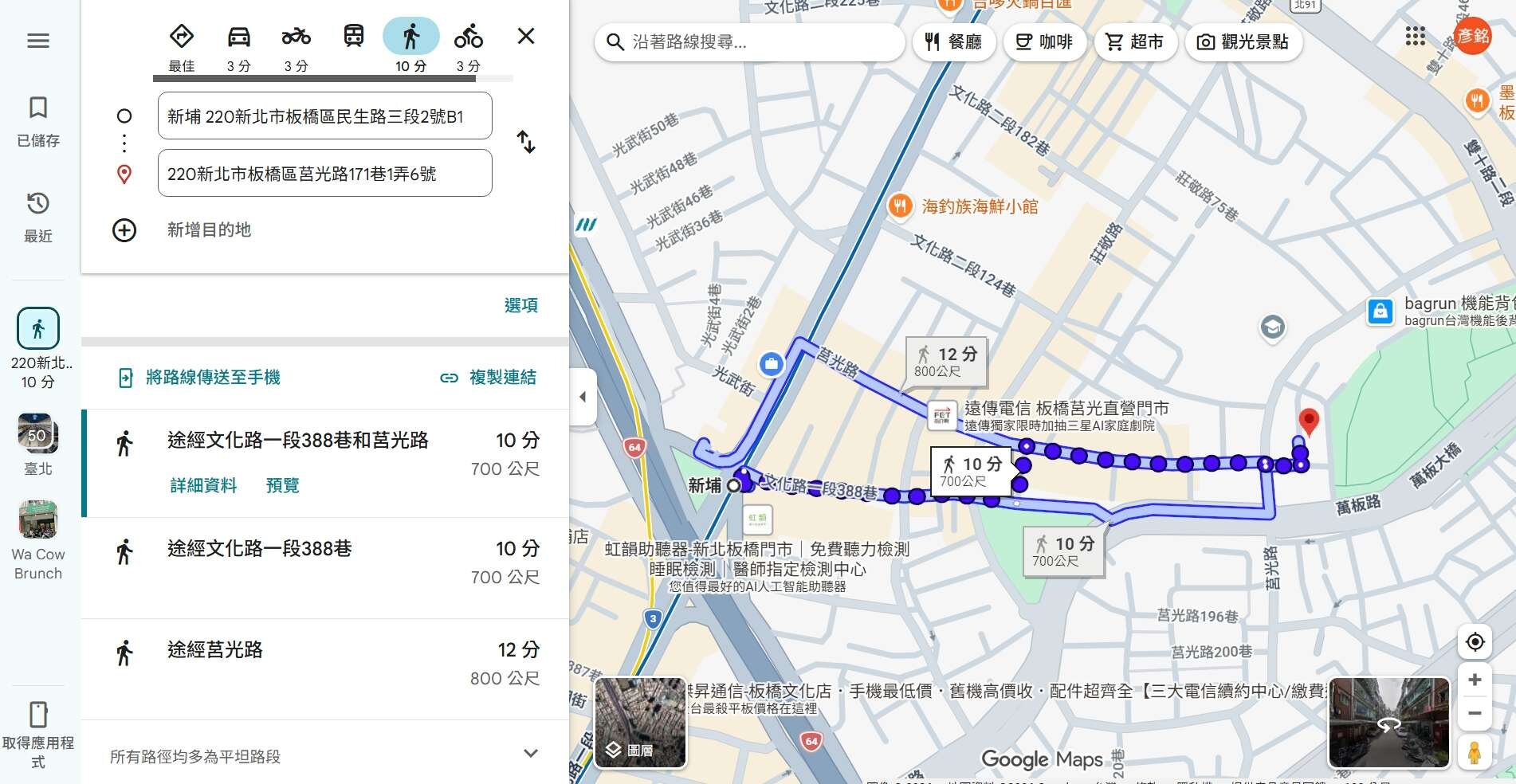Viewport: 1516px width, 784px height.
Task: Show 詳細資料 for the first walking route
Action: (x=203, y=485)
